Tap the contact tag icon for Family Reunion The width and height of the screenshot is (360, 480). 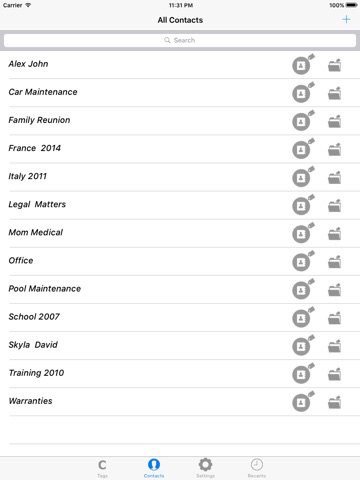tap(303, 120)
